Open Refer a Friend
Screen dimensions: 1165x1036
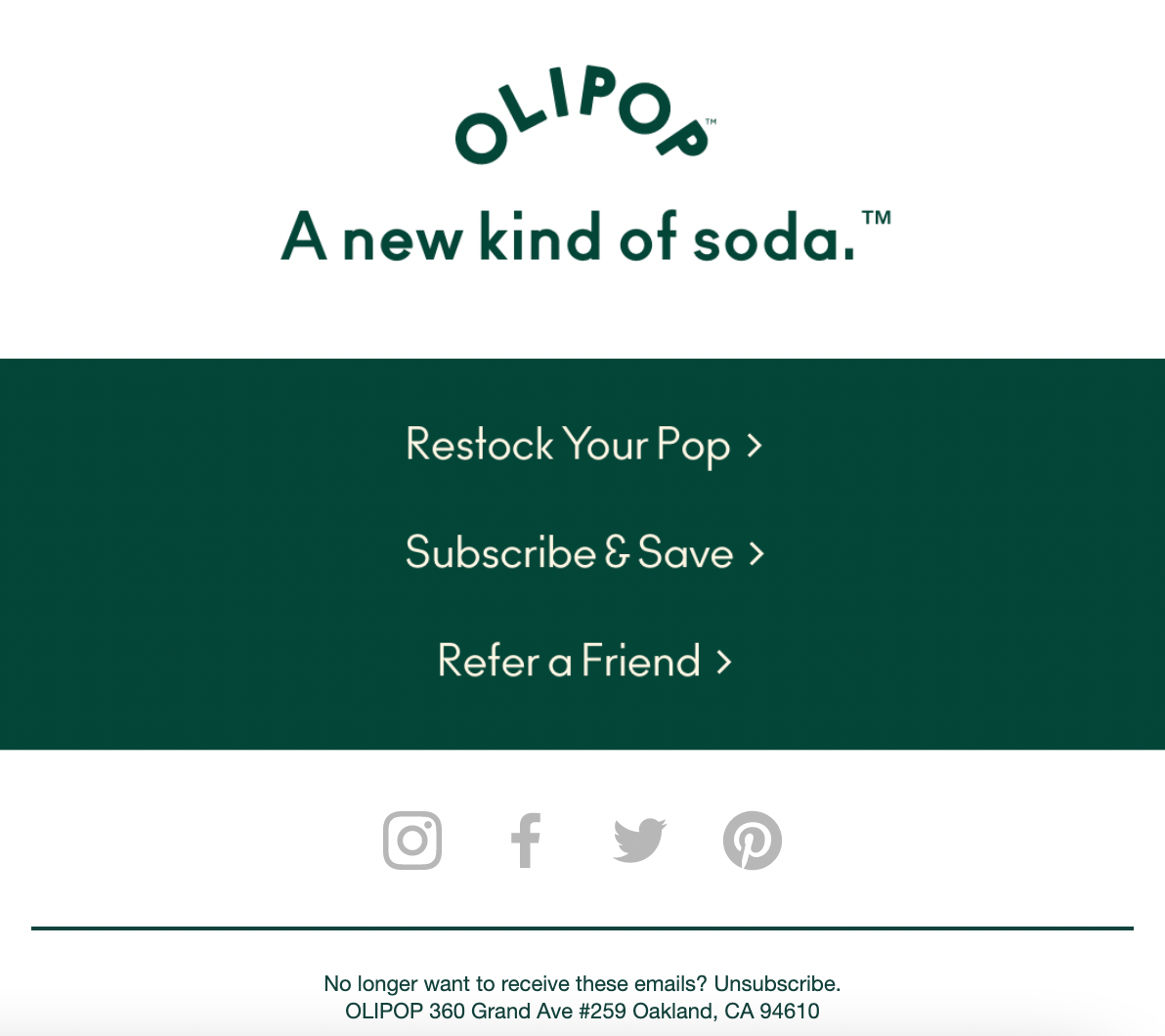583,662
